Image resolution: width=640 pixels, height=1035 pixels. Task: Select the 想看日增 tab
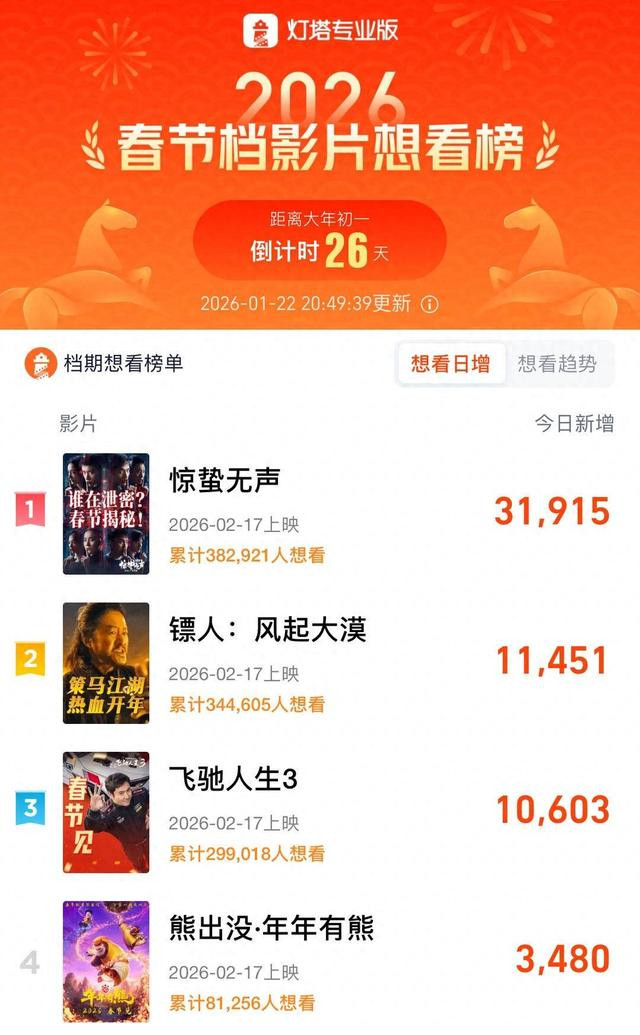pyautogui.click(x=450, y=363)
